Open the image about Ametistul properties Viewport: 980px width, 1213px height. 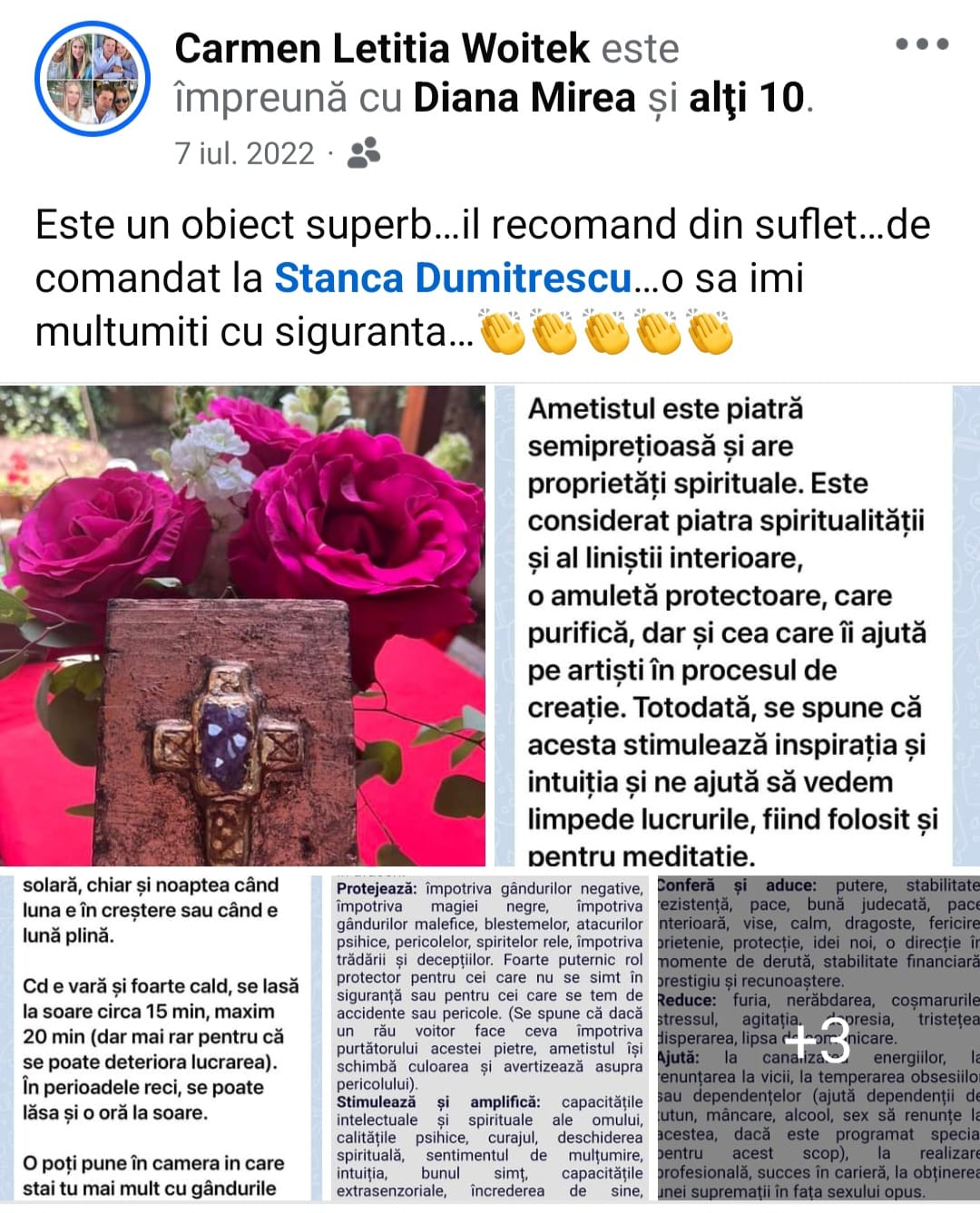click(737, 625)
